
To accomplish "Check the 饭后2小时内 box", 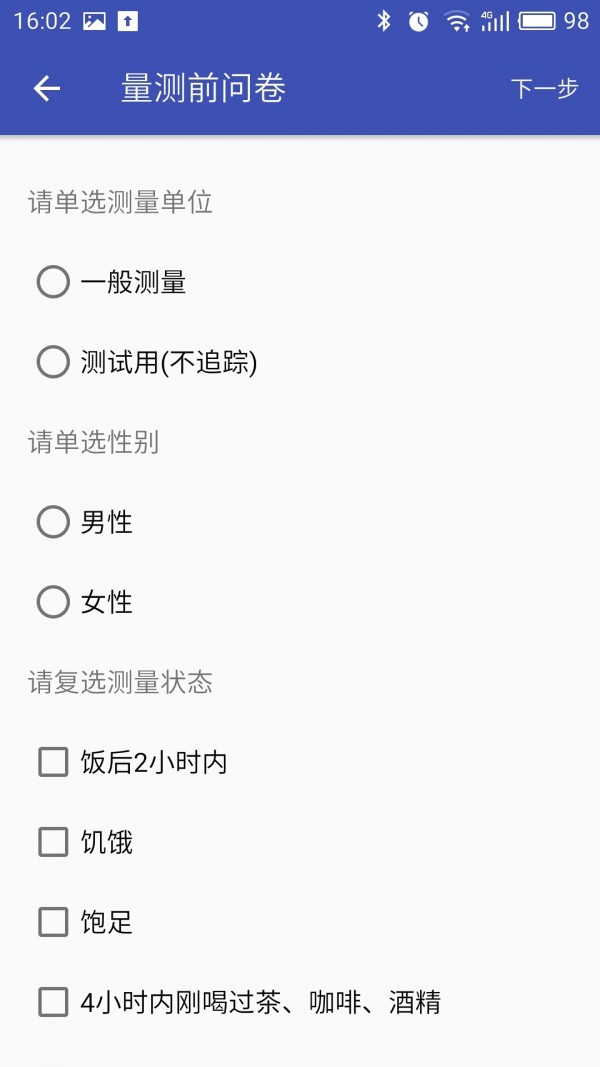I will tap(53, 762).
